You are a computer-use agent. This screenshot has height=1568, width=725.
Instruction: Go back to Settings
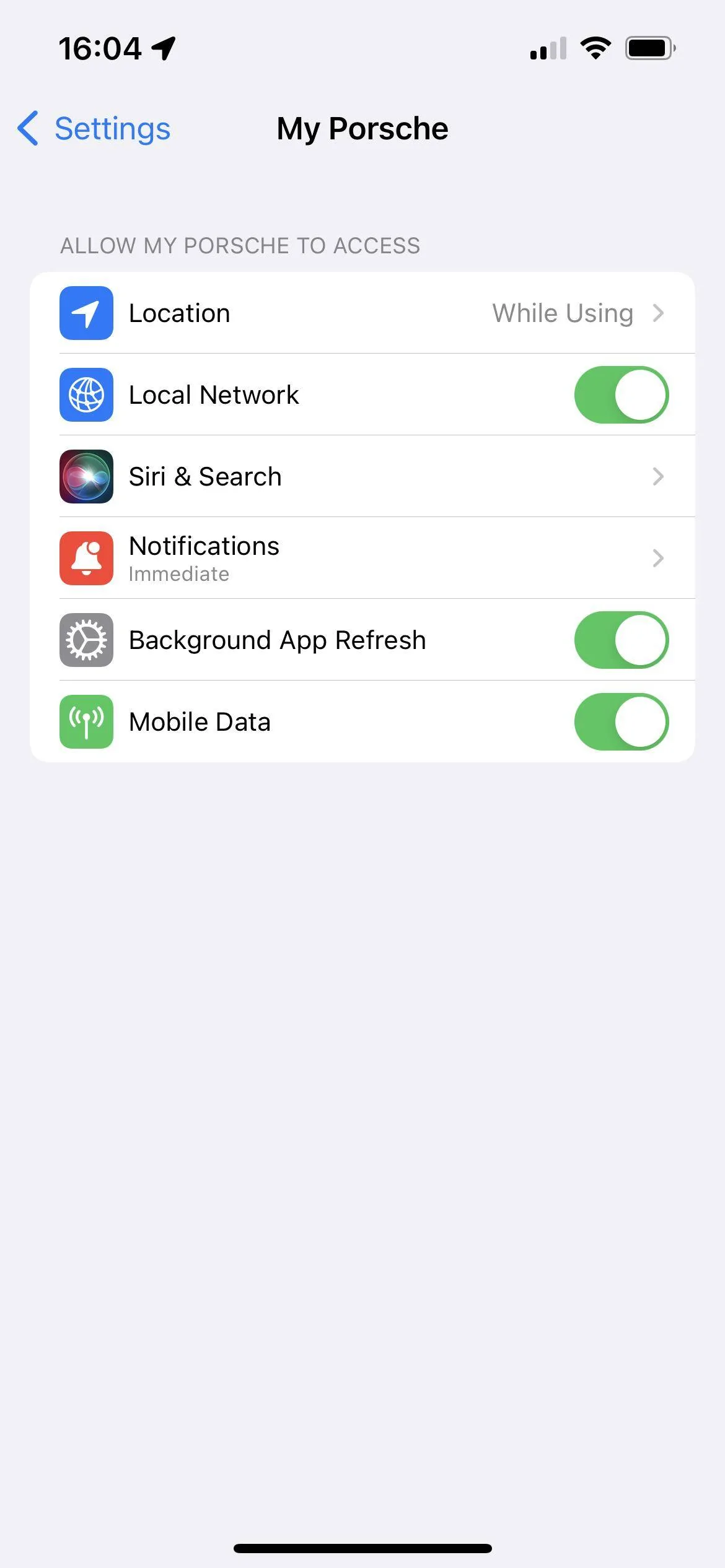[x=94, y=129]
